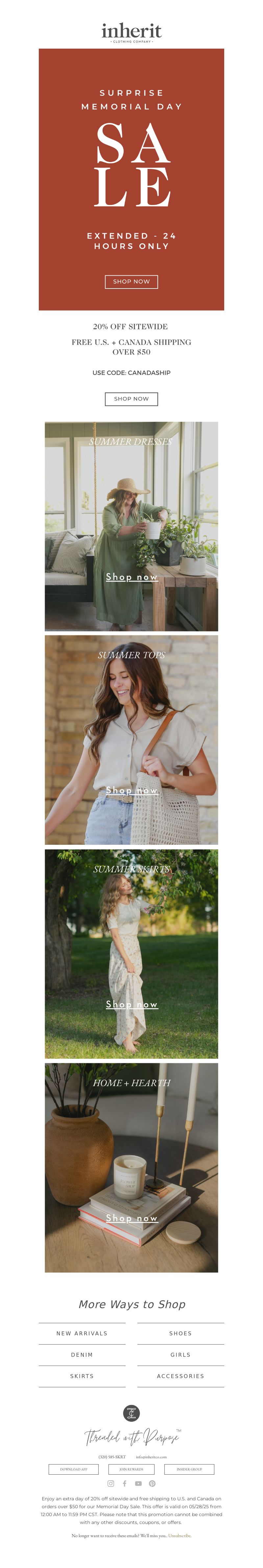The image size is (263, 1568).
Task: Tap the Download App button
Action: 74,1469
